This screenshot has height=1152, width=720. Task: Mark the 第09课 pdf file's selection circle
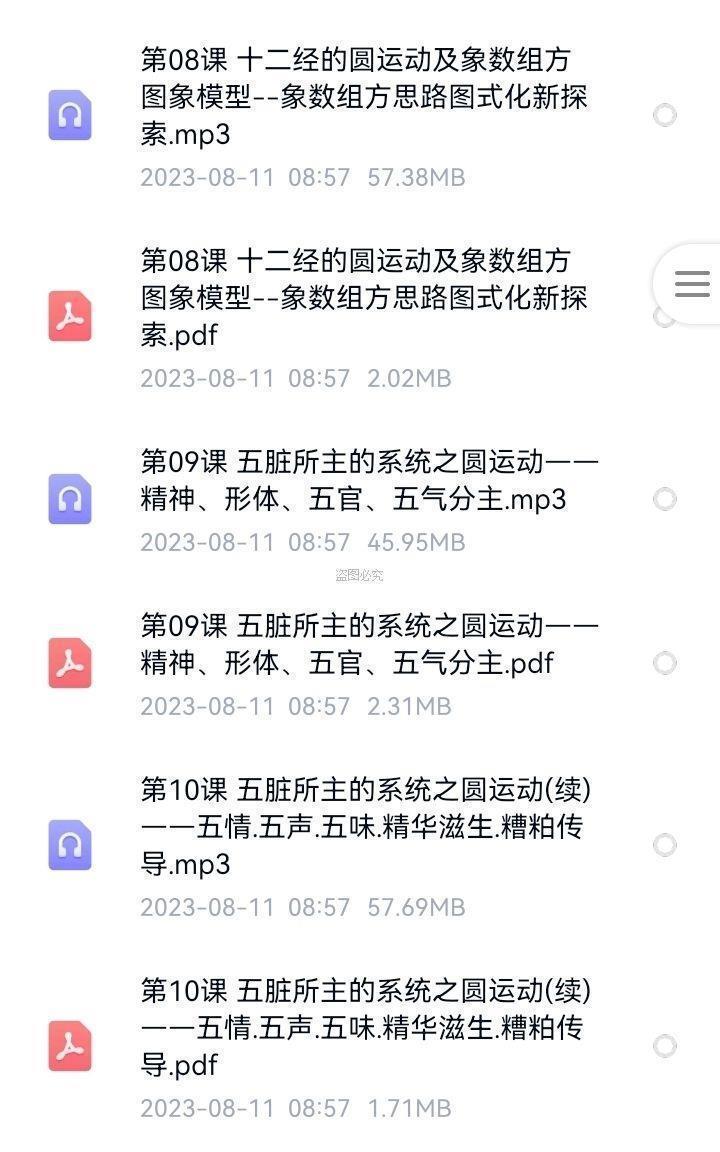click(x=665, y=663)
